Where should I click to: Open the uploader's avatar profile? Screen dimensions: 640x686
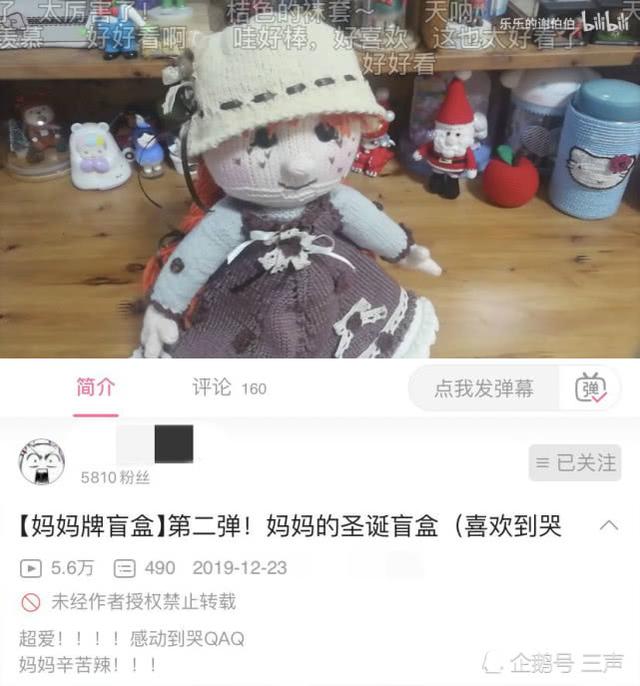click(x=42, y=462)
